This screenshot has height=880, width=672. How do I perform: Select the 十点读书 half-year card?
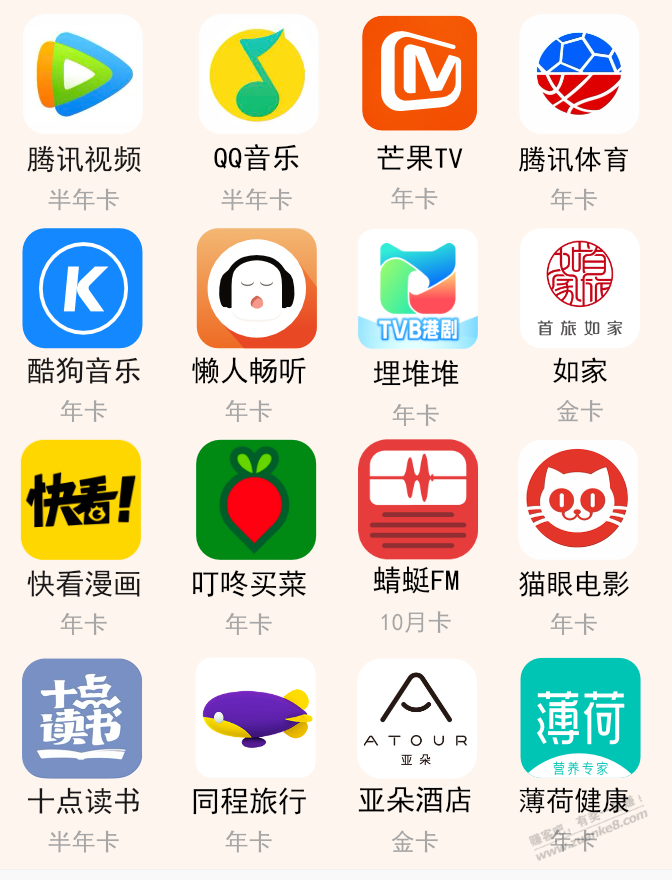82,718
